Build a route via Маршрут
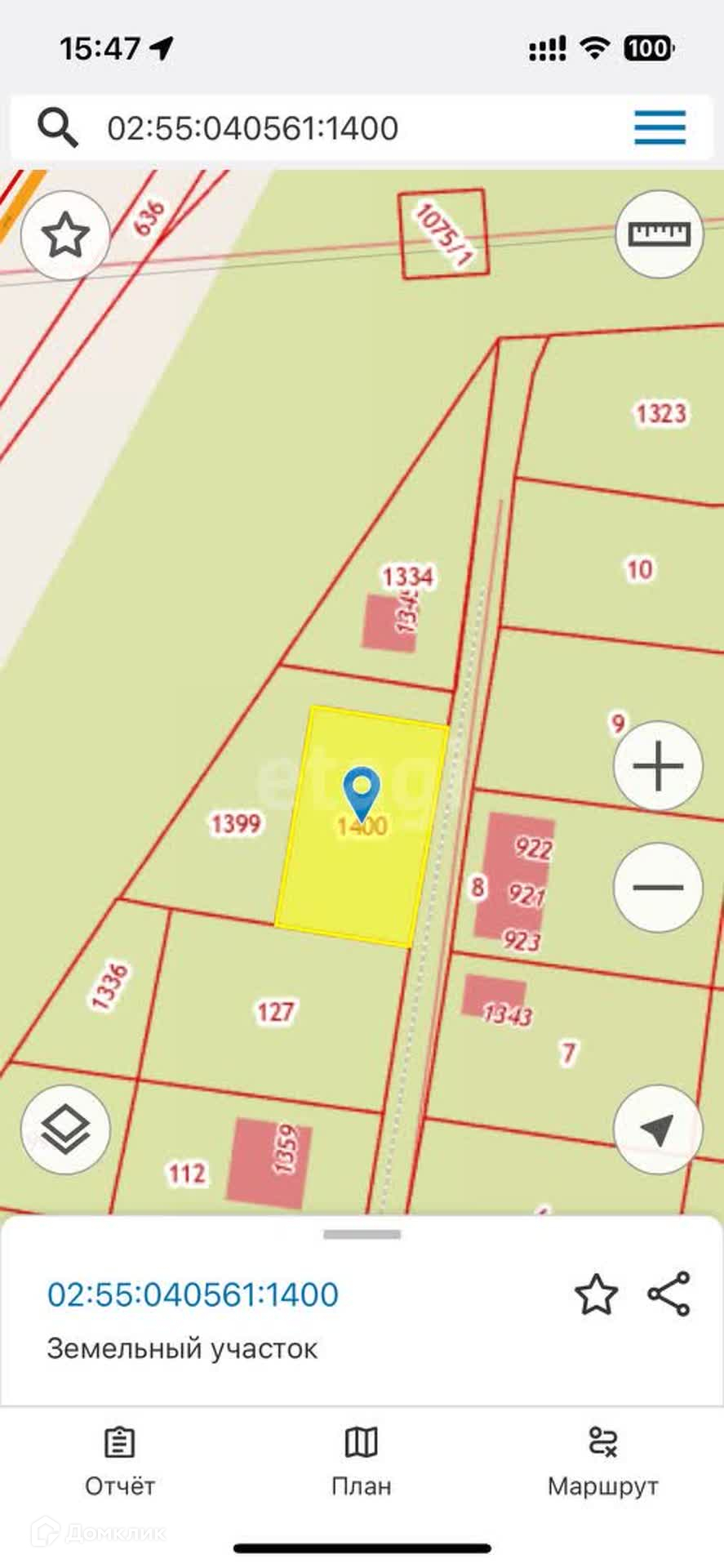Screen dimensions: 724x1568 click(602, 1462)
